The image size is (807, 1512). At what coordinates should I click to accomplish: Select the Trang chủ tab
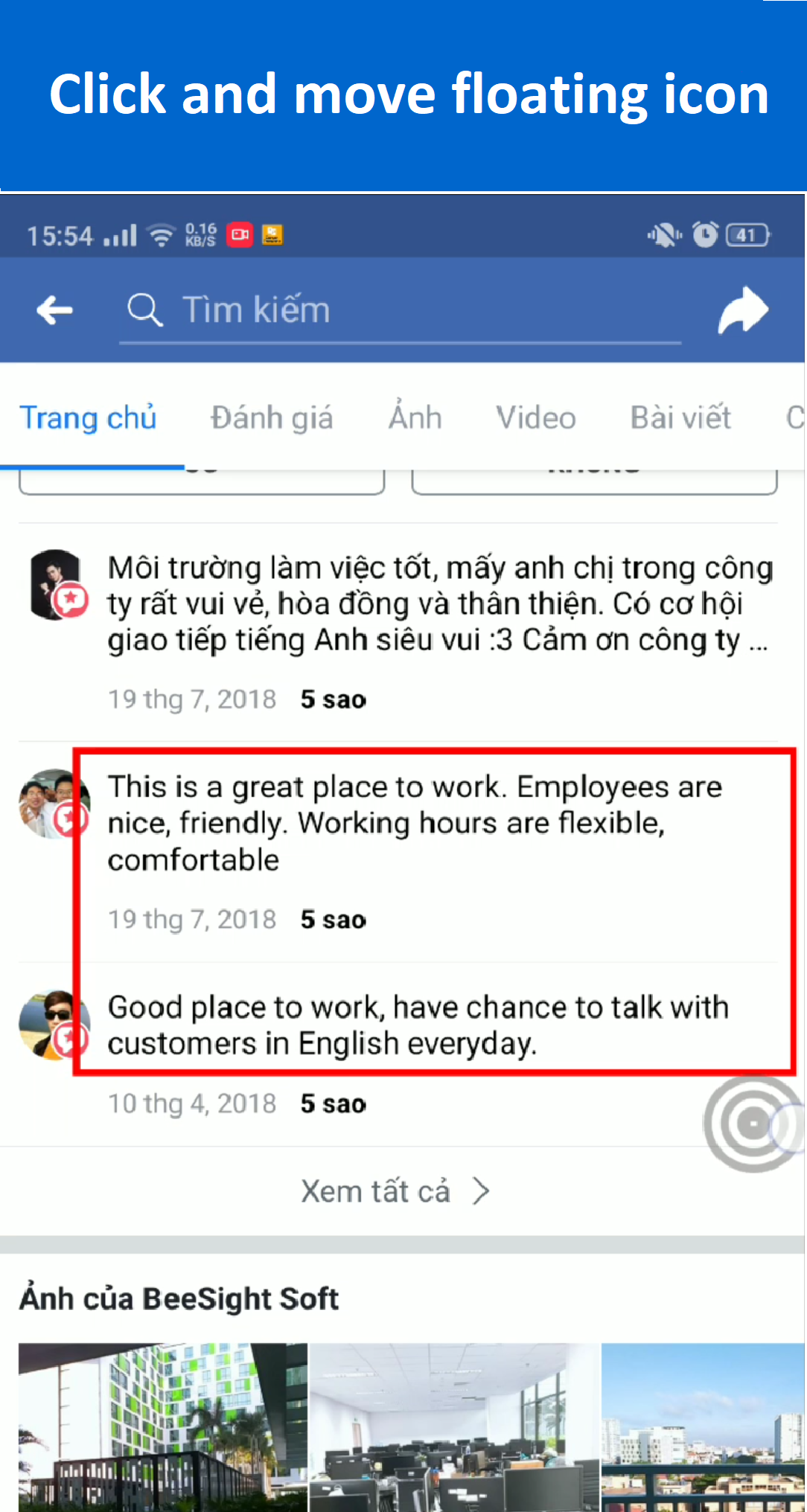click(88, 417)
